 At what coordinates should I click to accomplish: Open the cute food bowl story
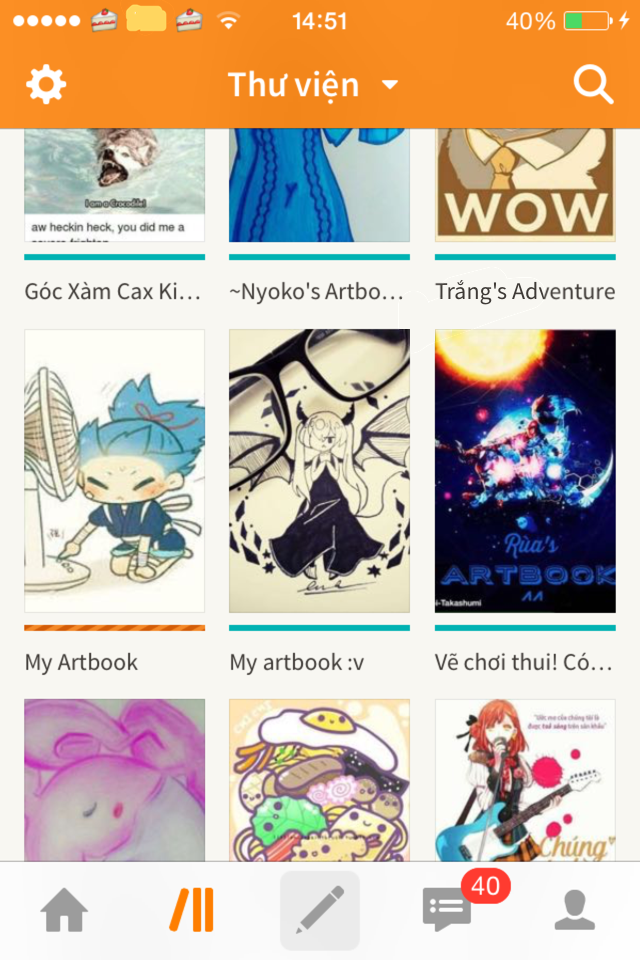point(319,780)
